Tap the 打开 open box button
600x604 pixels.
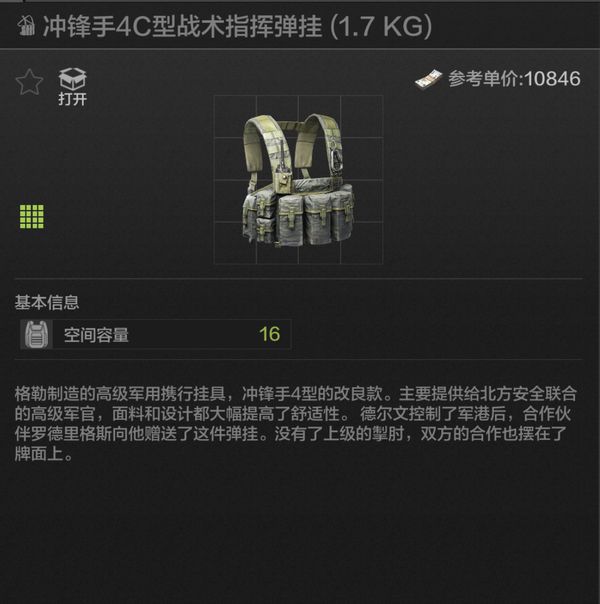pos(72,85)
